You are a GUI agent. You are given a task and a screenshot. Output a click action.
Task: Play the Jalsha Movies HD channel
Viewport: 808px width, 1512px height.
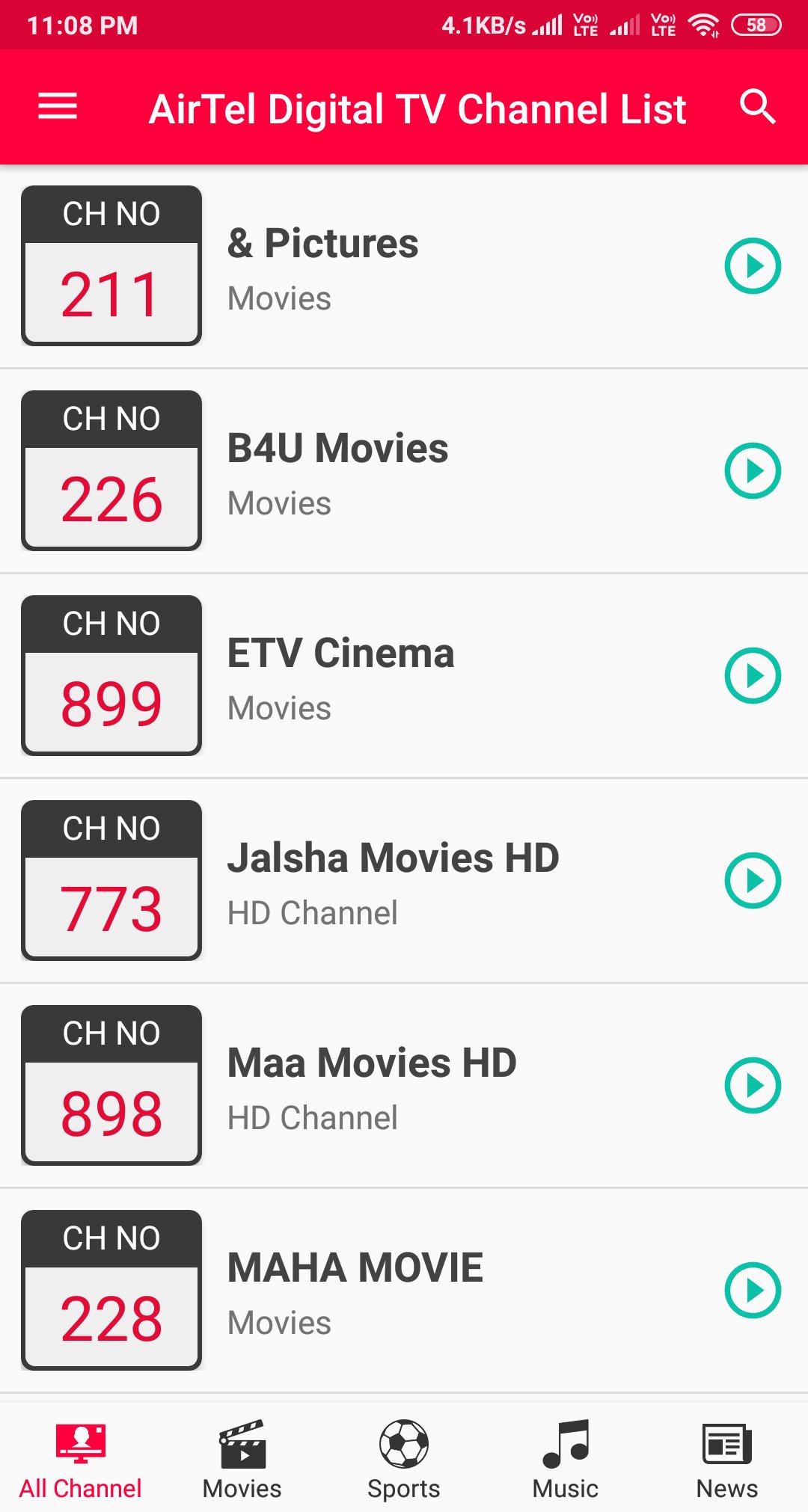pyautogui.click(x=753, y=881)
